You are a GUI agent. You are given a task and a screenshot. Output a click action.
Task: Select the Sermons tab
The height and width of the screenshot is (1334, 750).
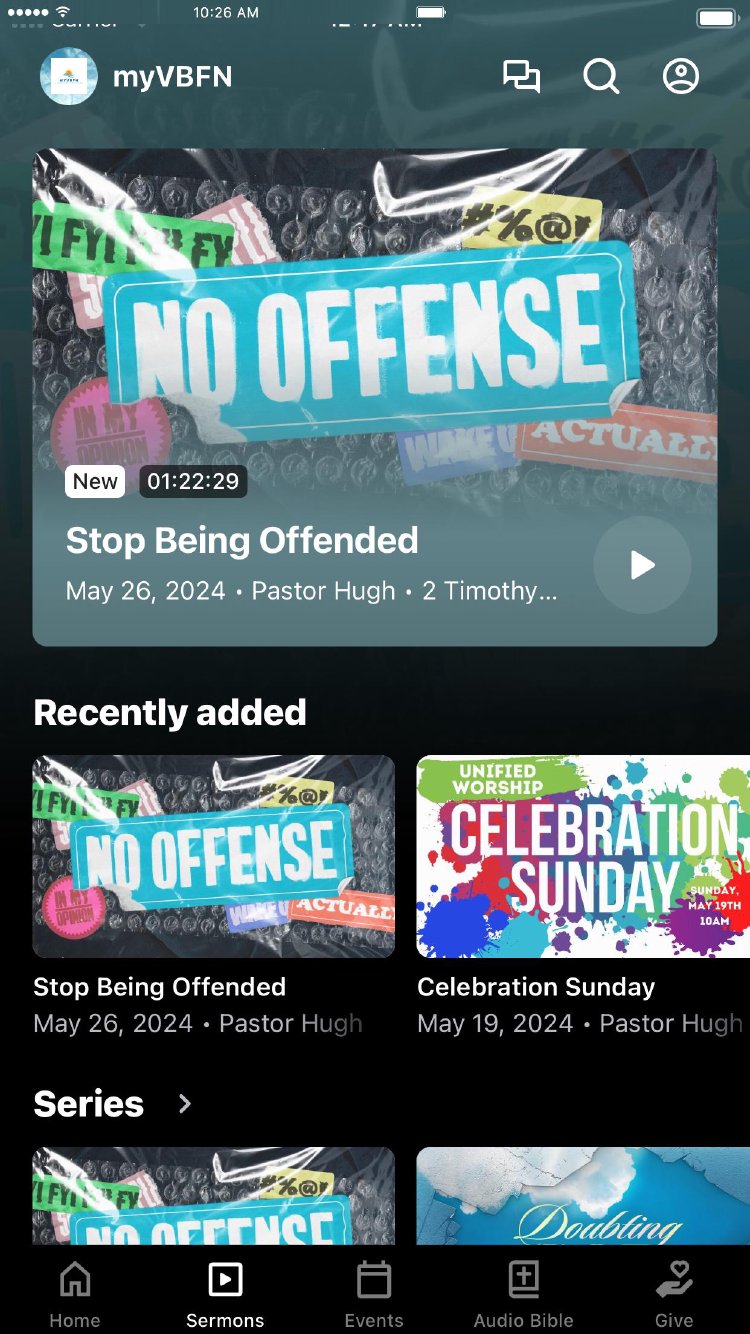click(225, 1293)
